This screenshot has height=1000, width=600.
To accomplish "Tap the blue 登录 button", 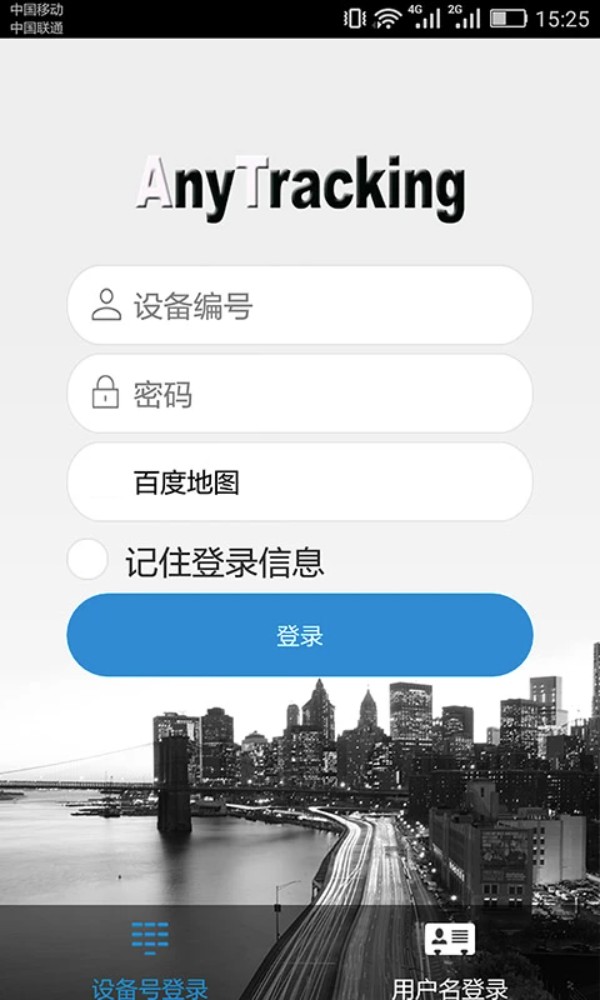I will [x=300, y=636].
